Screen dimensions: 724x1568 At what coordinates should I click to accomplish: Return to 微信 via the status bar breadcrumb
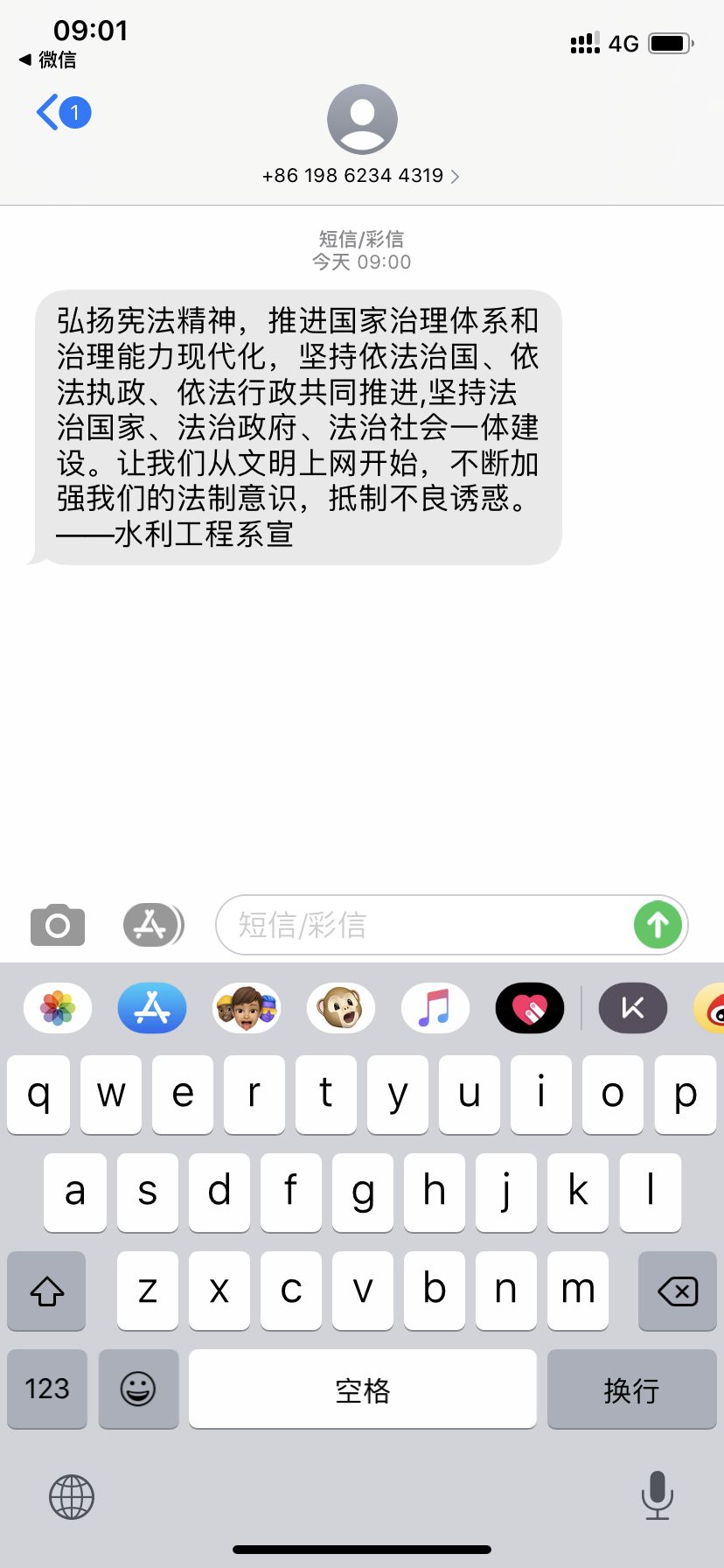click(48, 59)
